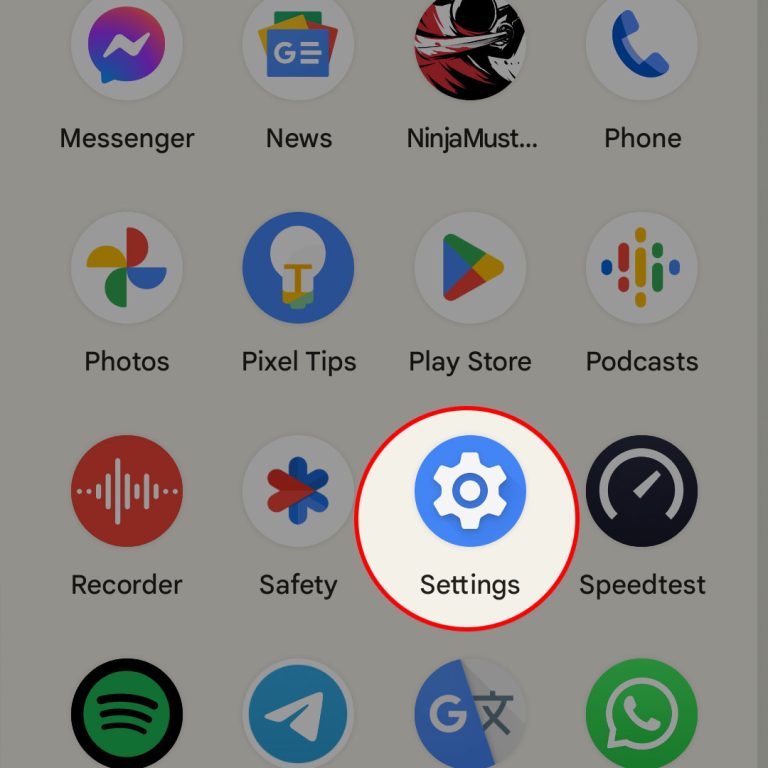The width and height of the screenshot is (768, 768).
Task: Open Google News
Action: 298,45
